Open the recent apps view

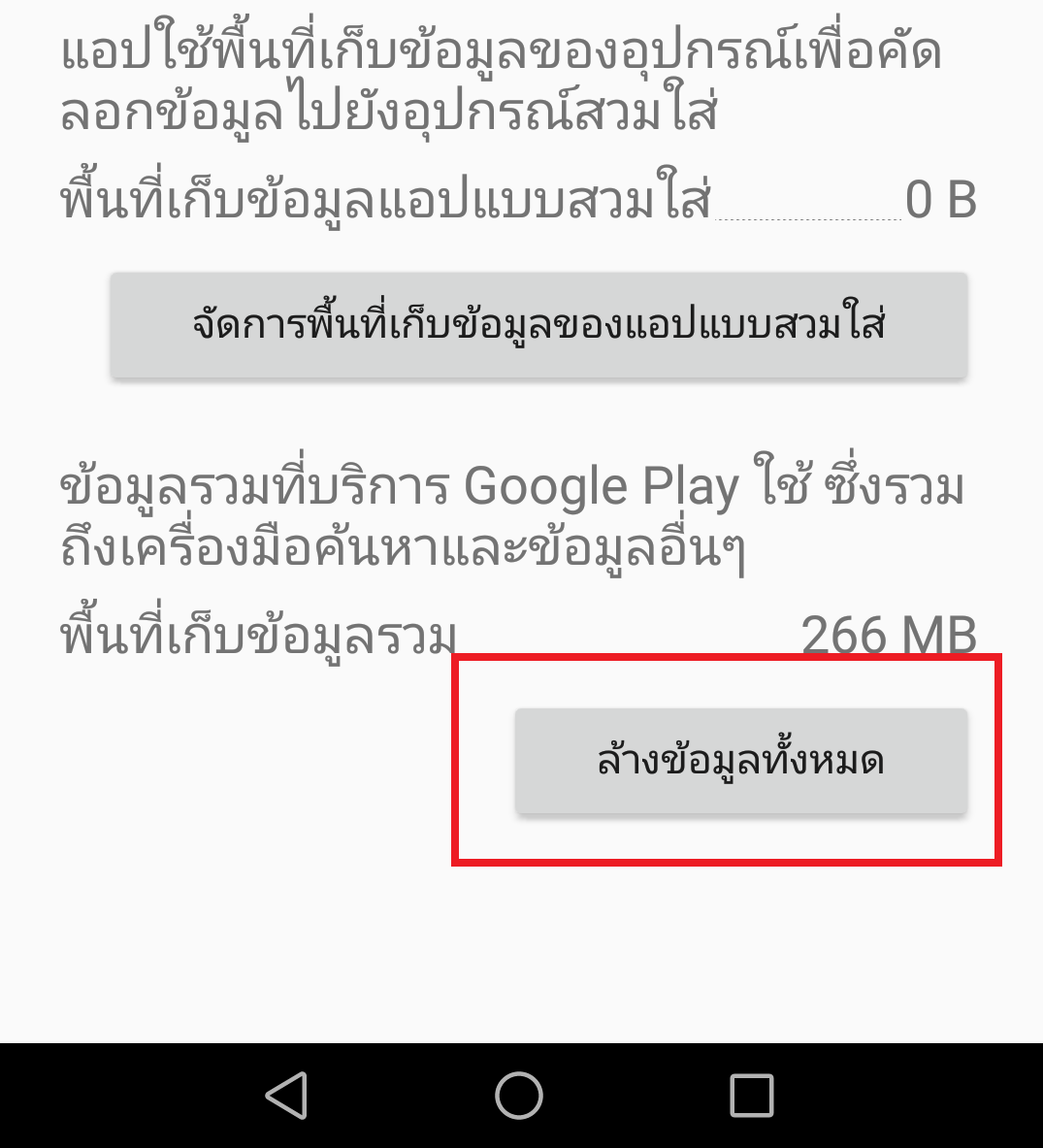[x=751, y=1096]
